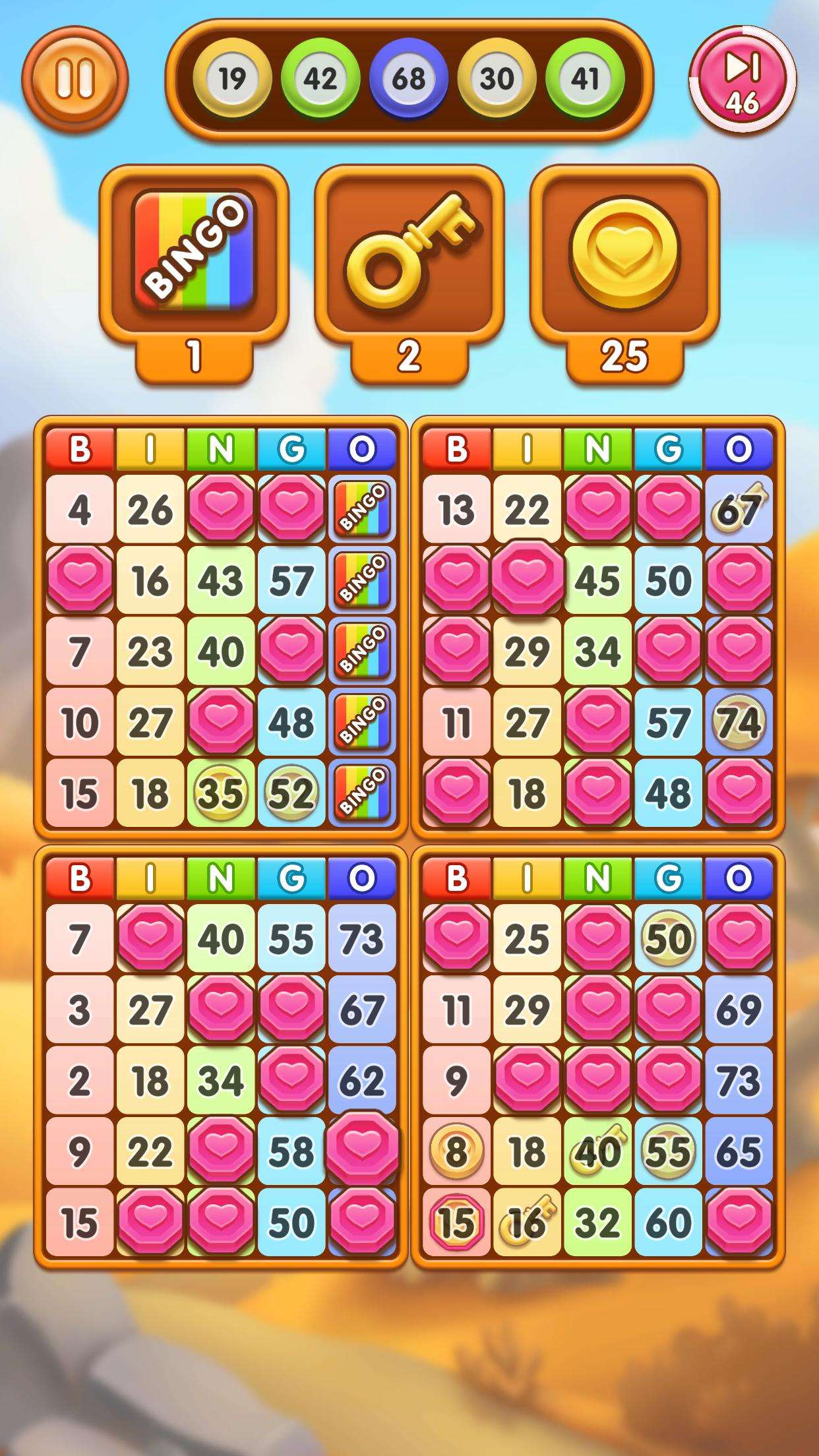Tap the coin cell numbered 74
Screen dimensions: 819x1456
(x=739, y=723)
